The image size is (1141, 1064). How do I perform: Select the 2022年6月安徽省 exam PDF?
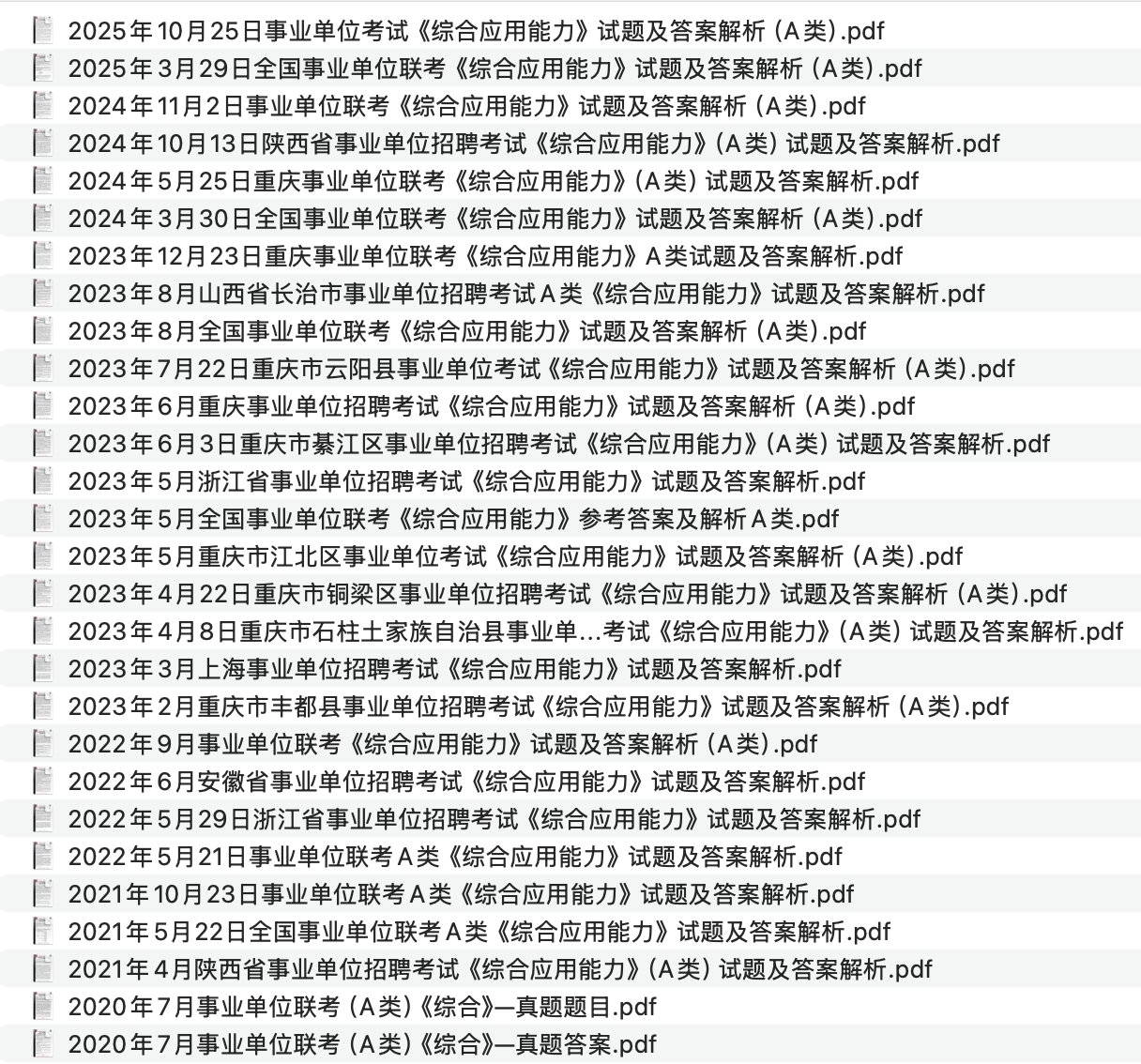tap(466, 782)
